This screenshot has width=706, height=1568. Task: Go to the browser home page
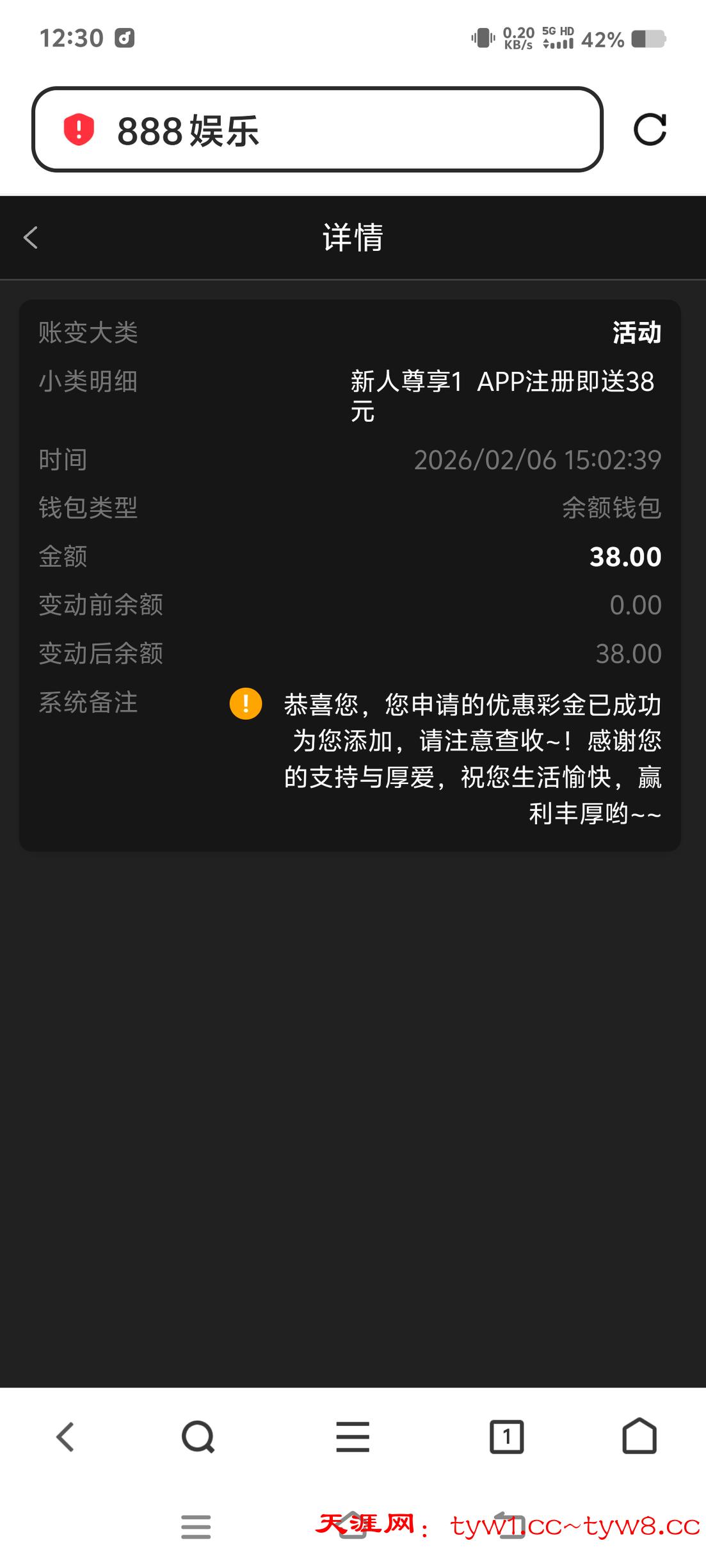(639, 1437)
